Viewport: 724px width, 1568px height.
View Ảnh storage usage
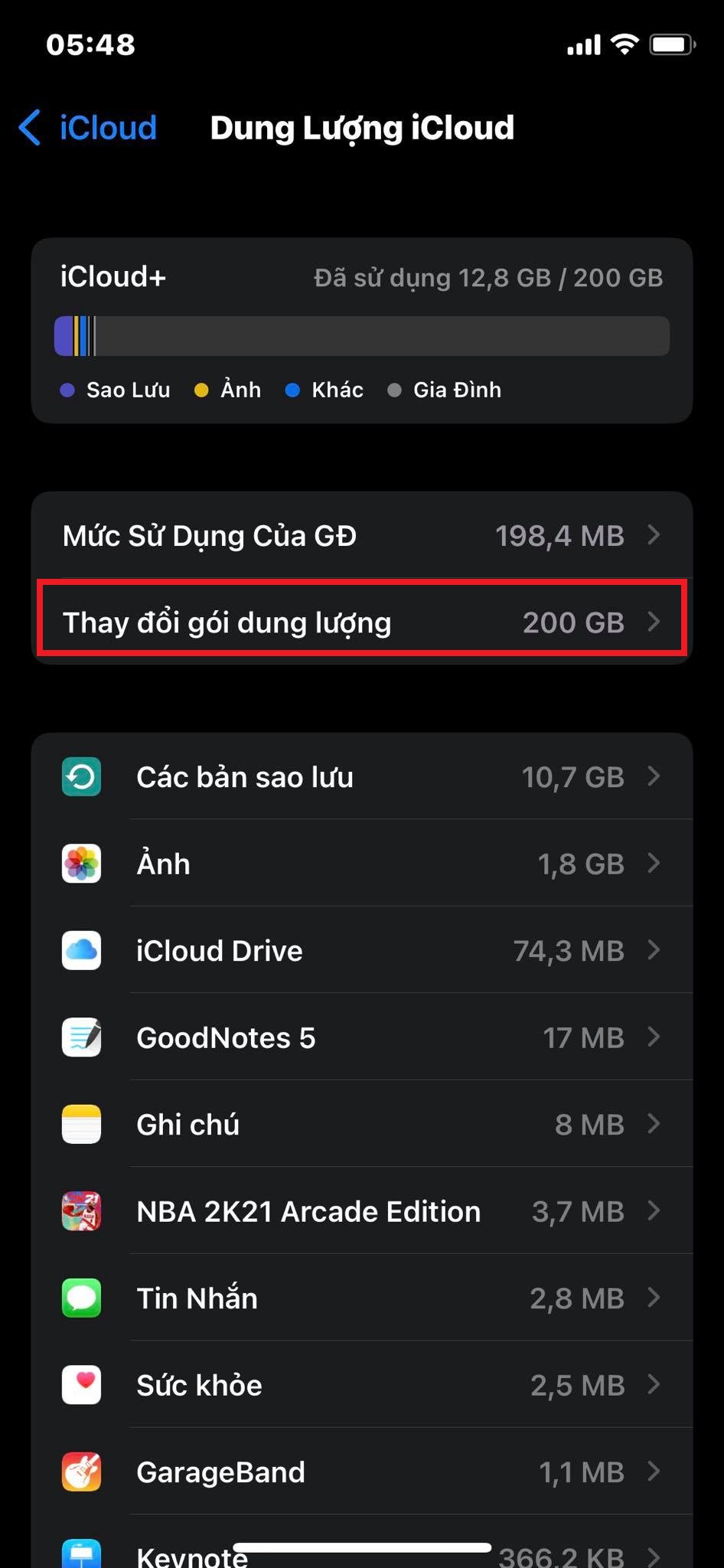click(361, 864)
